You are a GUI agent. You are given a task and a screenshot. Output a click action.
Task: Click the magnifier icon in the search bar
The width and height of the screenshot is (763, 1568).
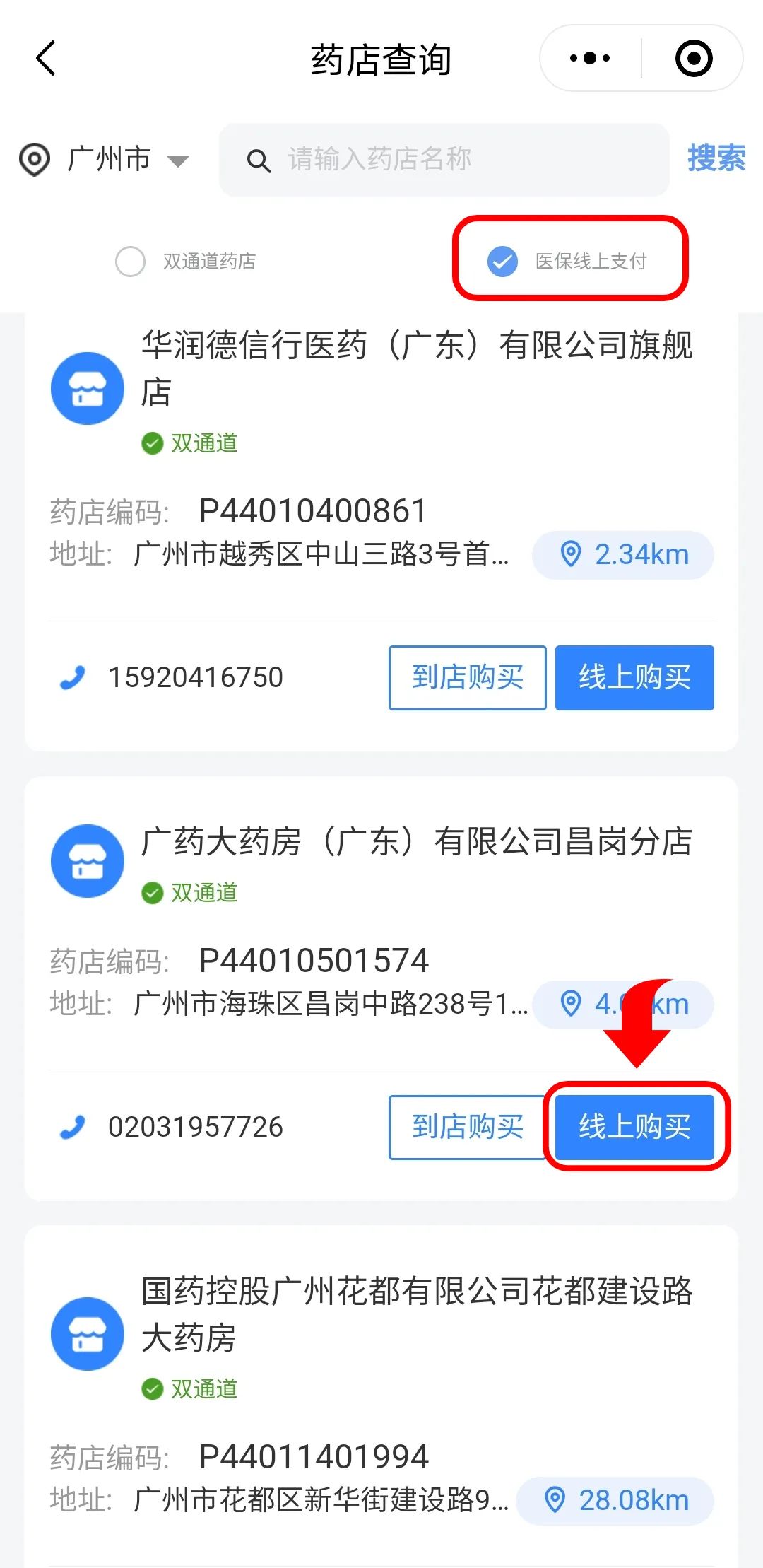pos(258,160)
